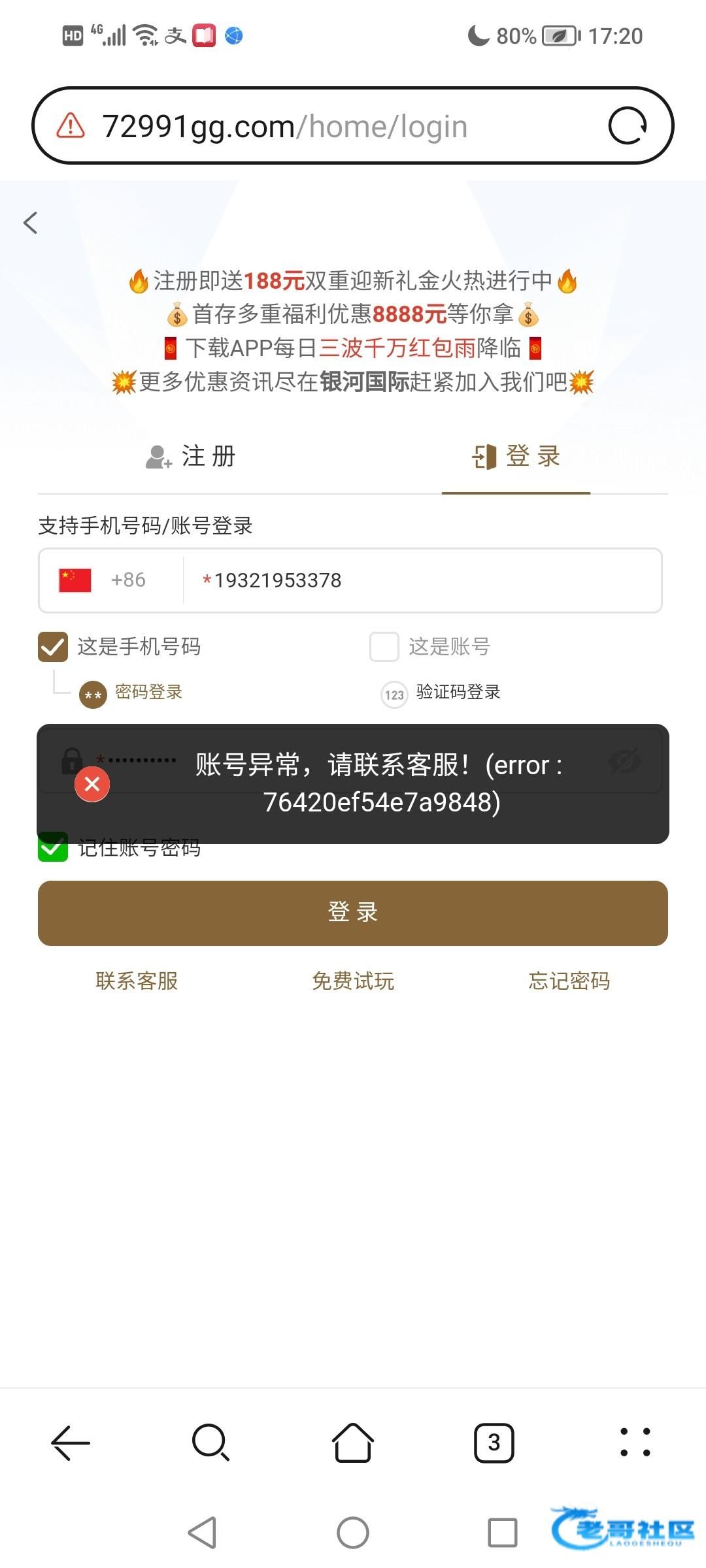Screen dimensions: 706x1568
Task: Choose 密码登录 login method
Action: pyautogui.click(x=131, y=693)
